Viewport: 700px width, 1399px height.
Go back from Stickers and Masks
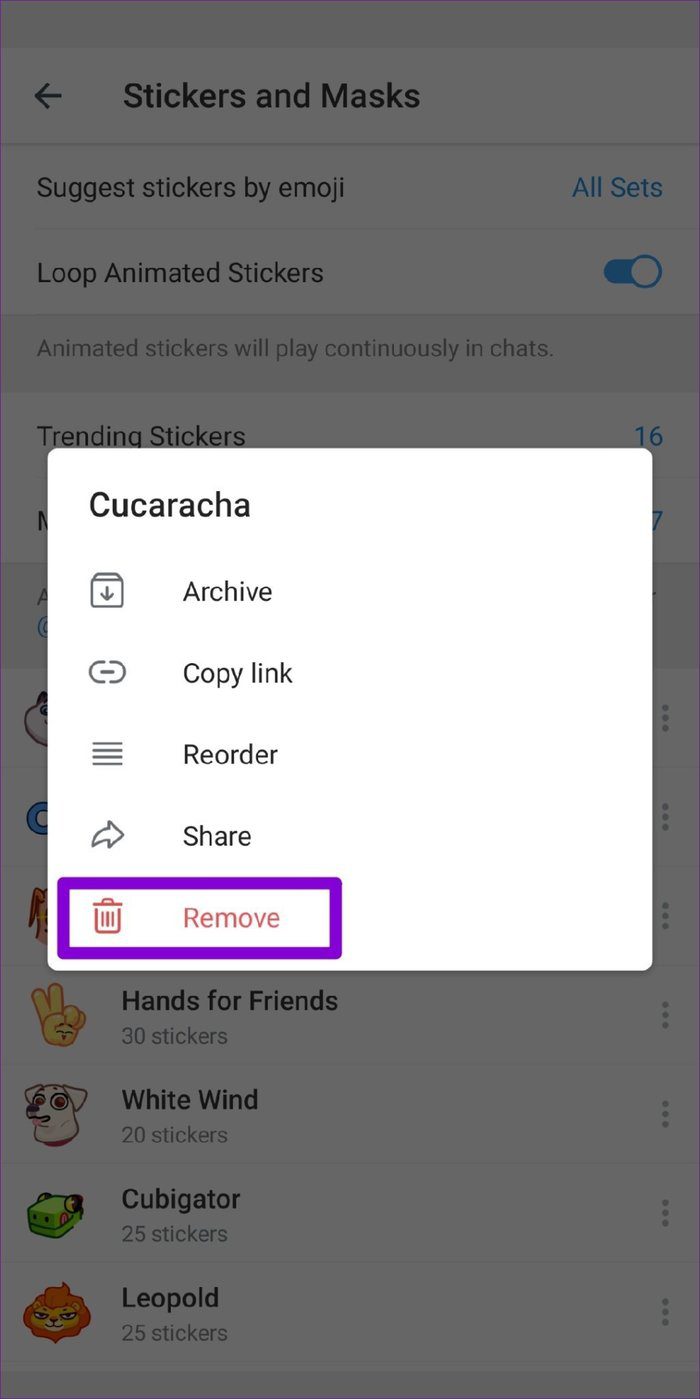click(x=48, y=96)
